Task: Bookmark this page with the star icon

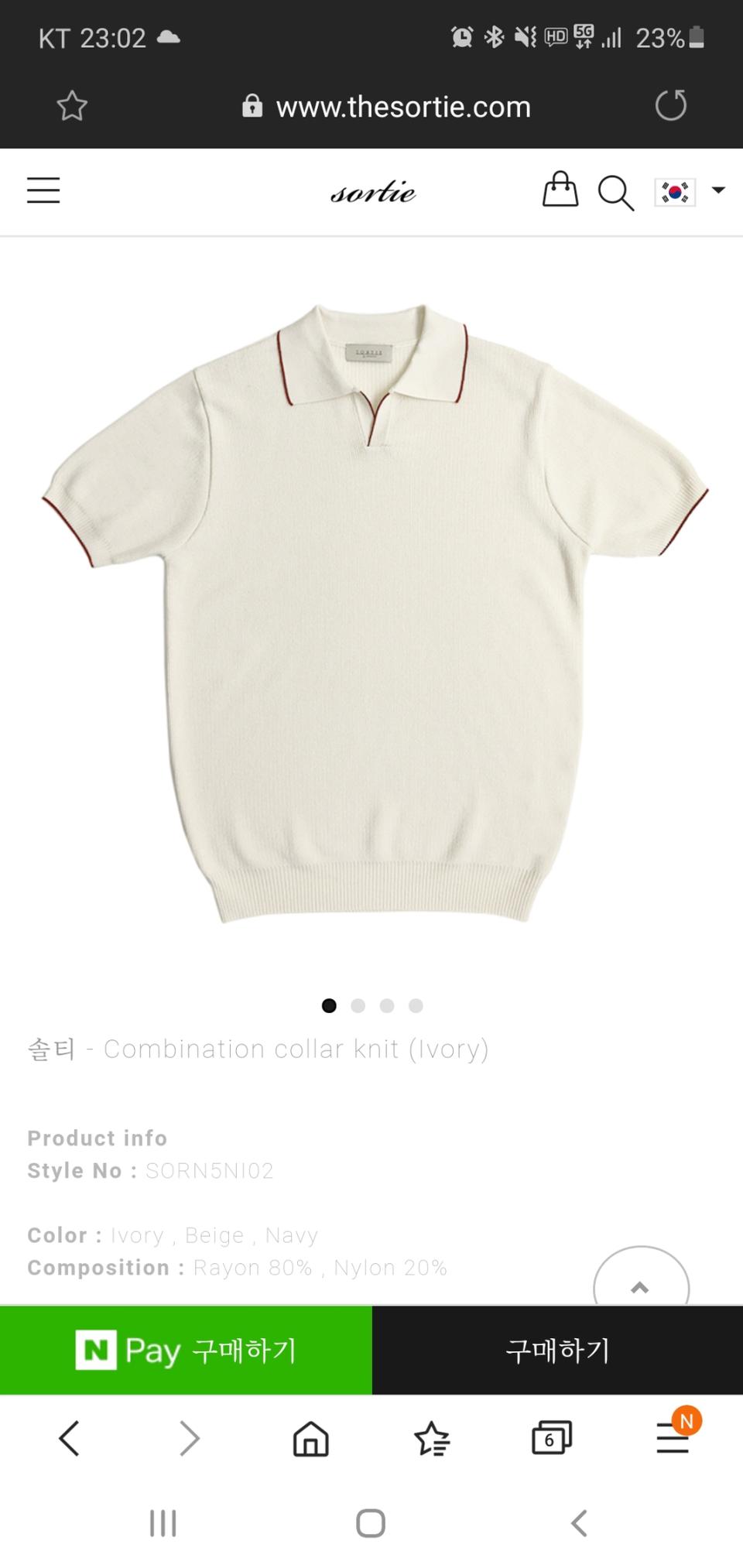Action: click(72, 106)
